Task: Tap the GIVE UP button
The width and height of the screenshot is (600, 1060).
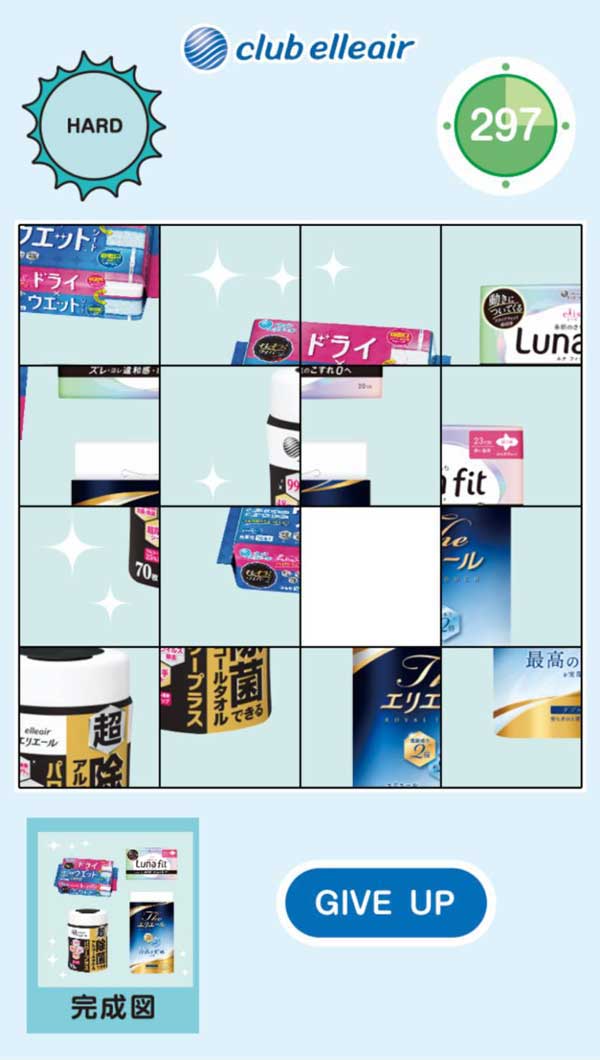Action: tap(385, 903)
